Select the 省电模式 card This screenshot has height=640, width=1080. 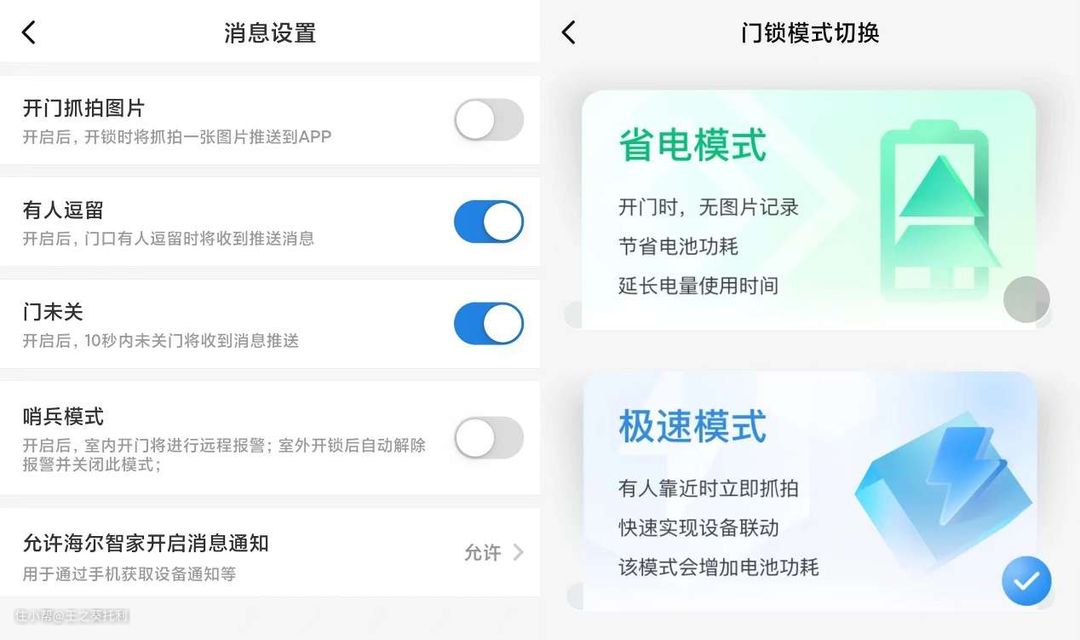coord(808,210)
